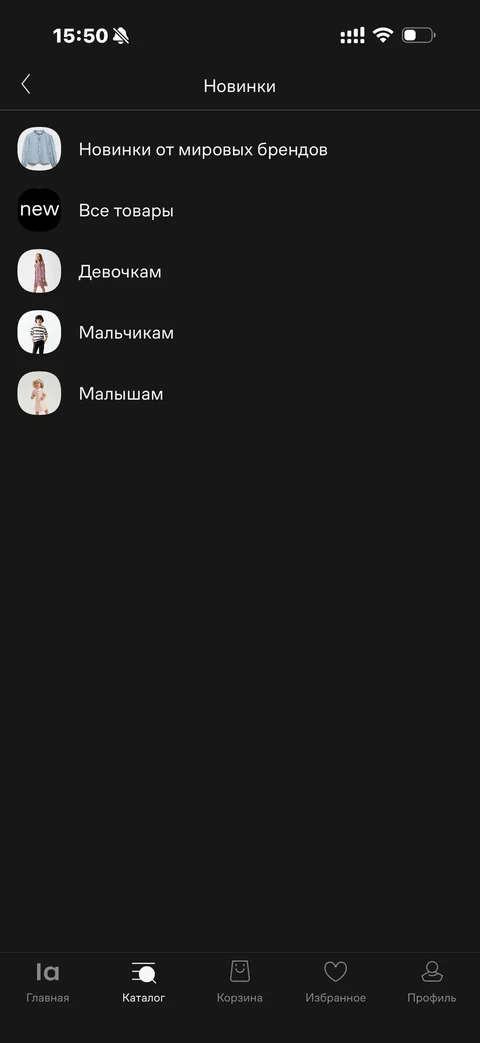Image resolution: width=480 pixels, height=1043 pixels.
Task: Open the Малышам category
Action: click(x=240, y=393)
